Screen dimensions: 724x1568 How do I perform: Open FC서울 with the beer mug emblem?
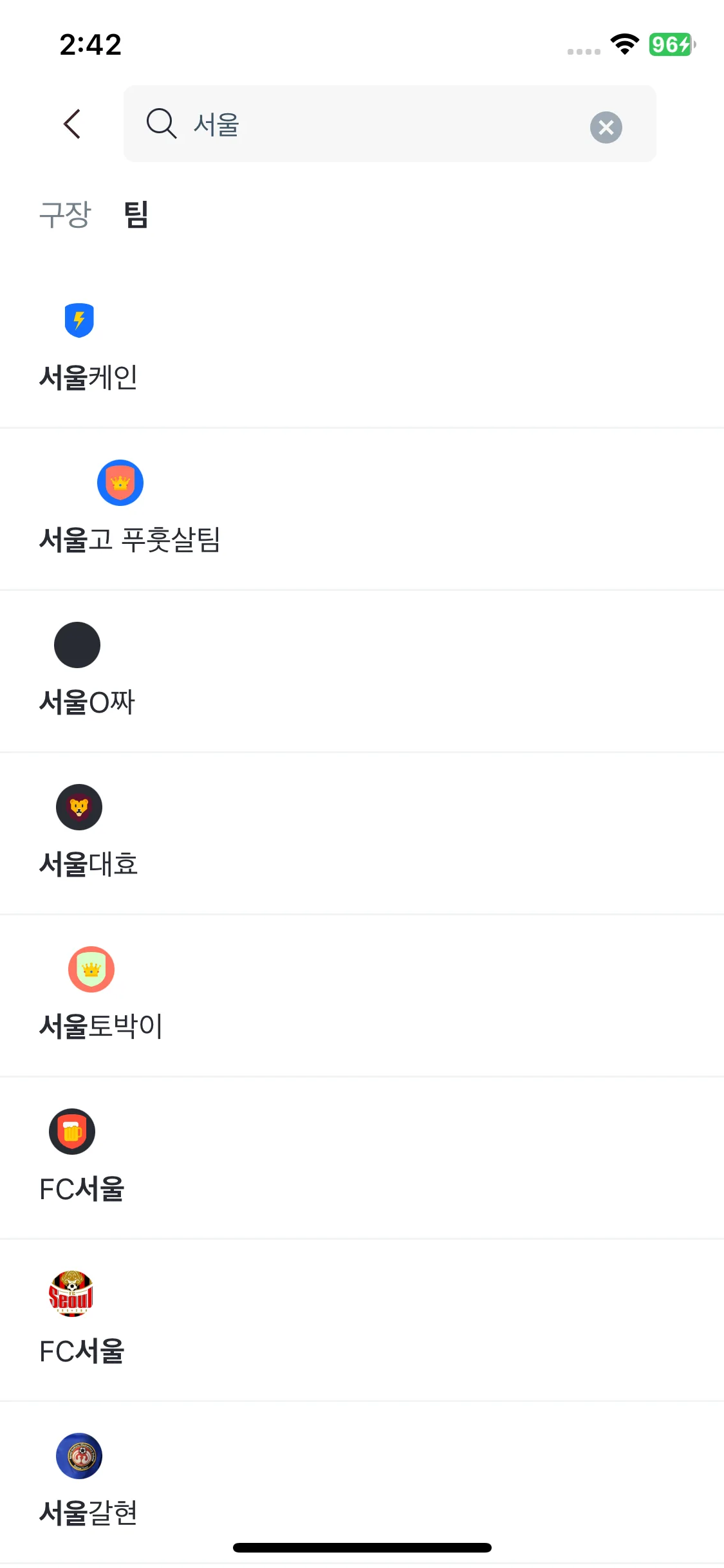(82, 1188)
